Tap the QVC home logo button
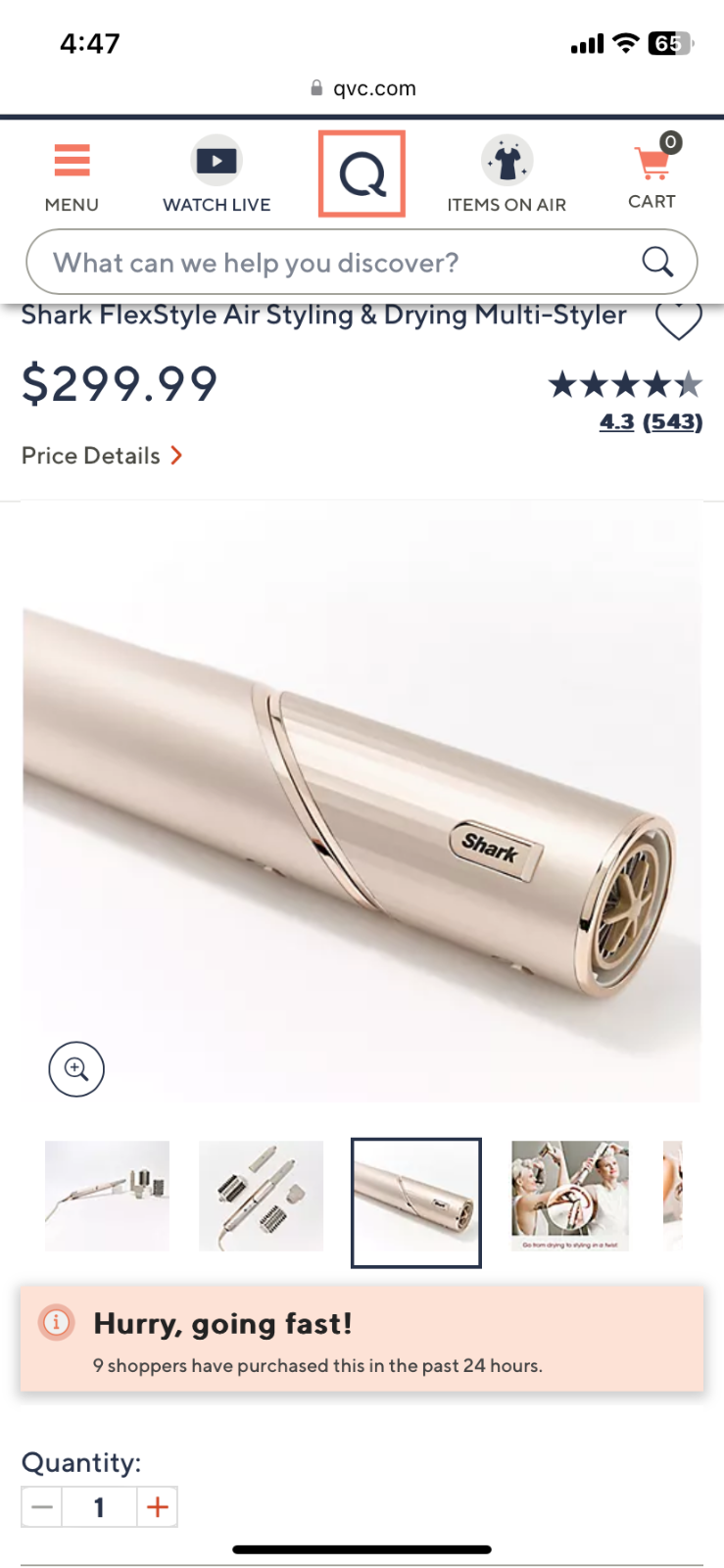The height and width of the screenshot is (1568, 724). [x=362, y=174]
